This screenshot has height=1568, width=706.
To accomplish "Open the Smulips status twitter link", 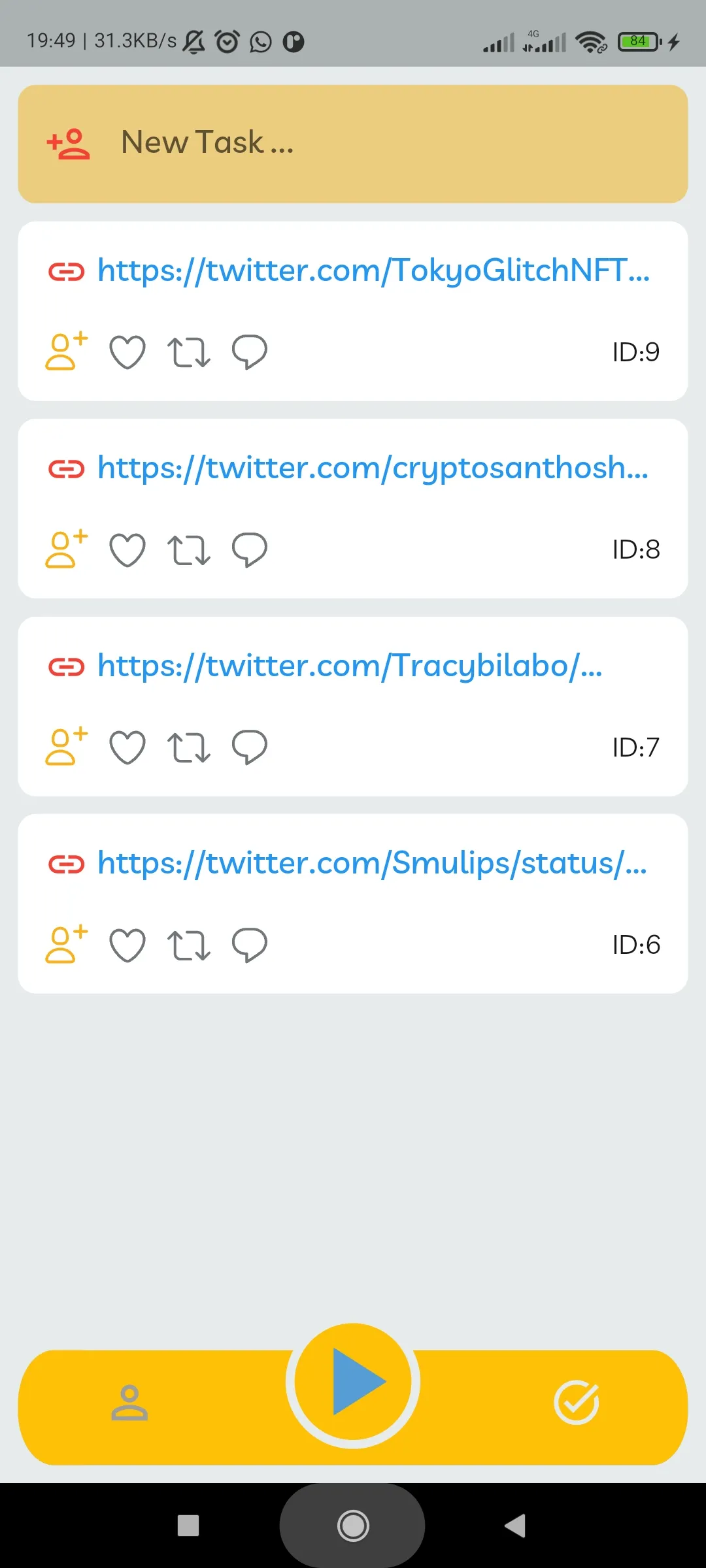I will (372, 863).
